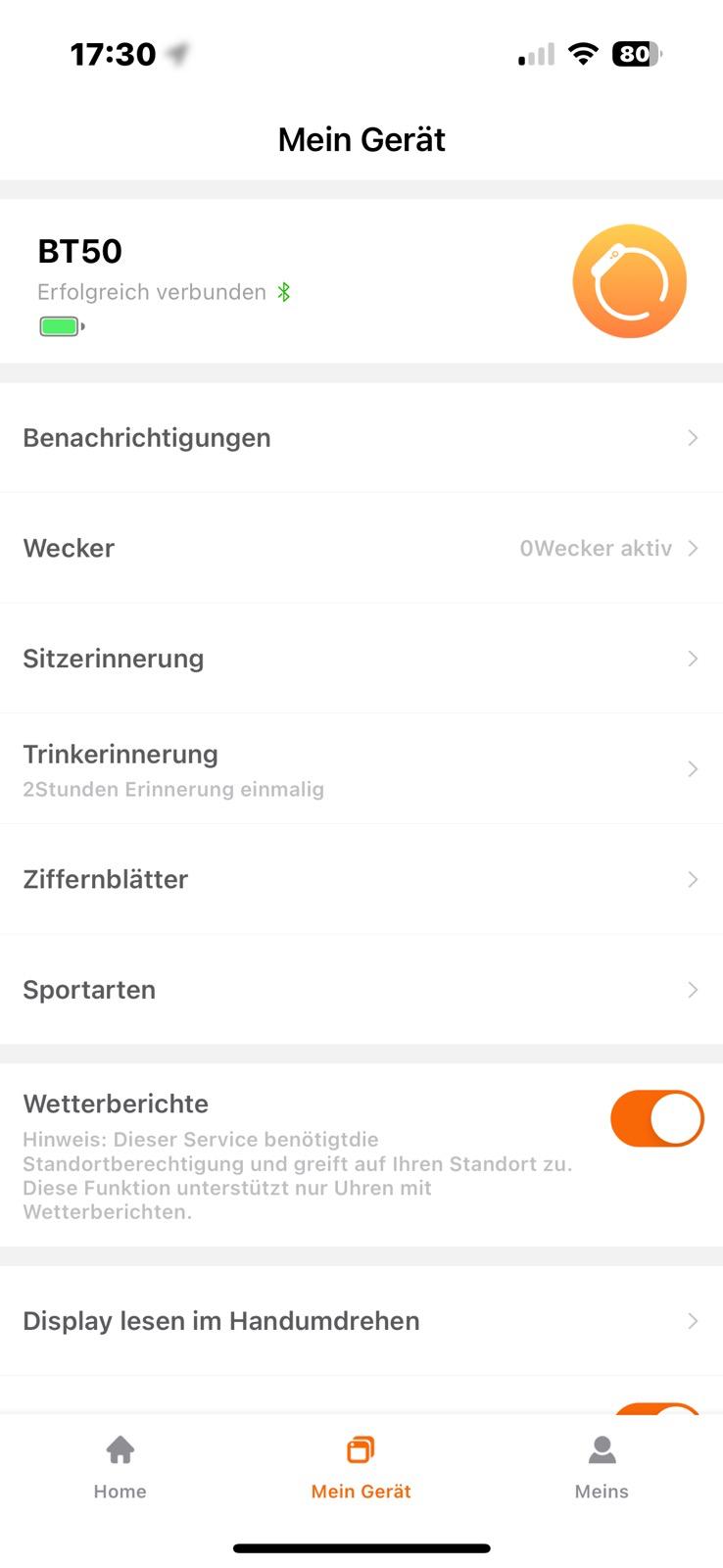This screenshot has width=723, height=1568.
Task: Turn off the Wetterberichte switch
Action: click(x=656, y=1118)
